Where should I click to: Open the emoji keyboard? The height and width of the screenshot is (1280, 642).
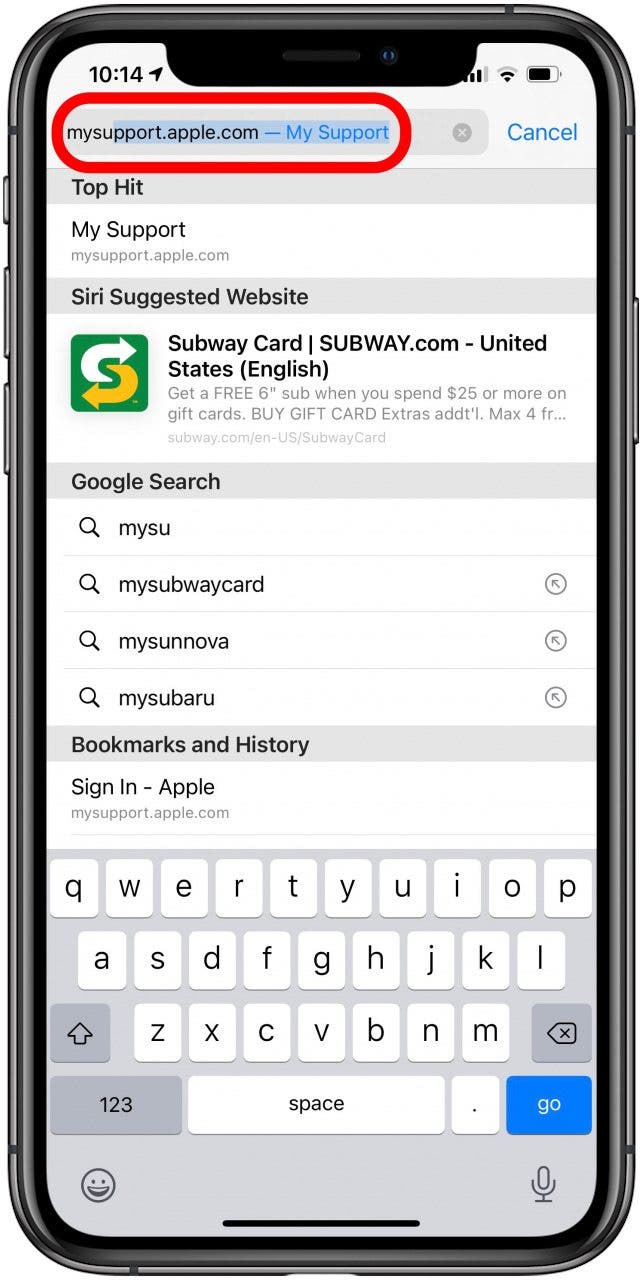[98, 1186]
